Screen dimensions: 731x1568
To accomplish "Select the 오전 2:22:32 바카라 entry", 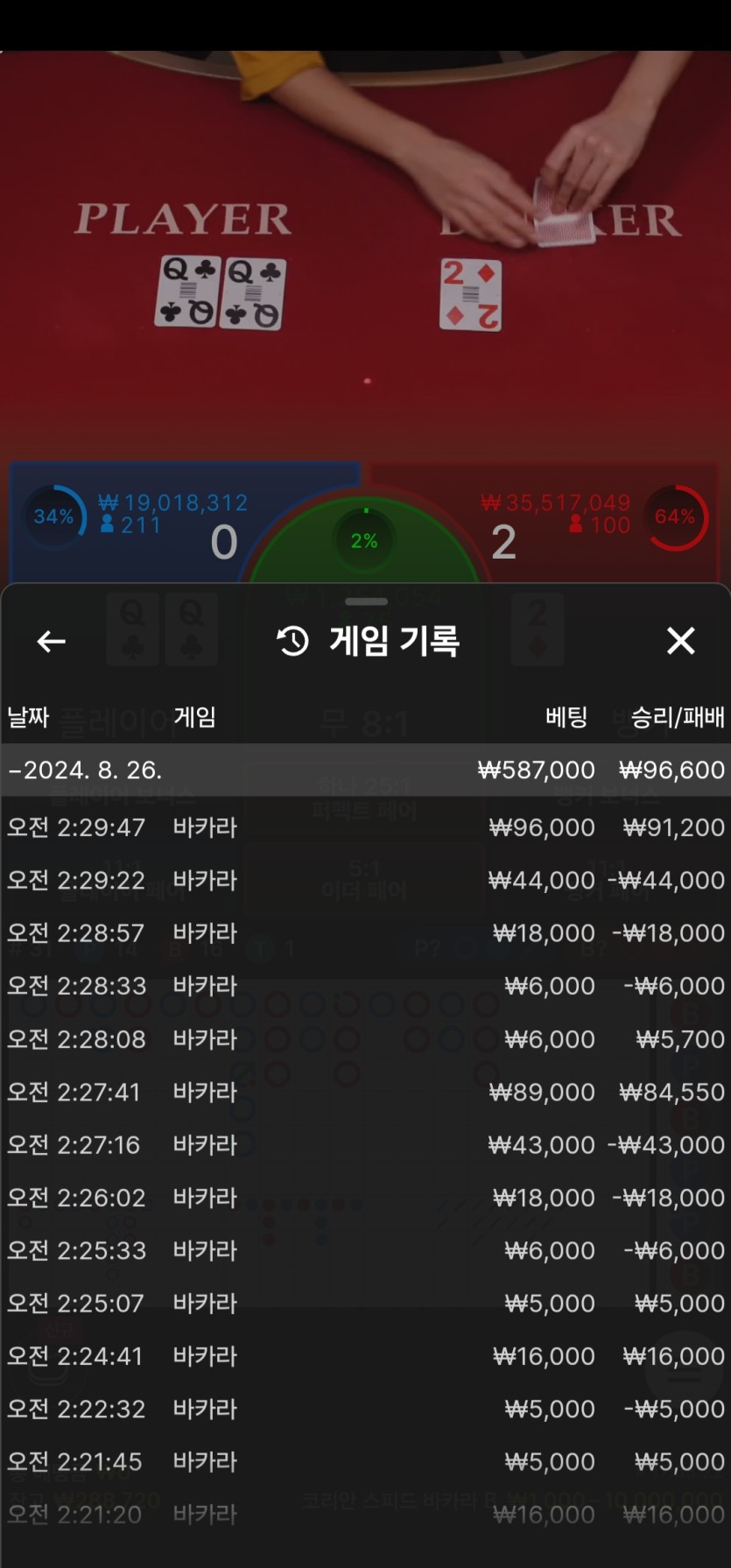I will point(365,1409).
